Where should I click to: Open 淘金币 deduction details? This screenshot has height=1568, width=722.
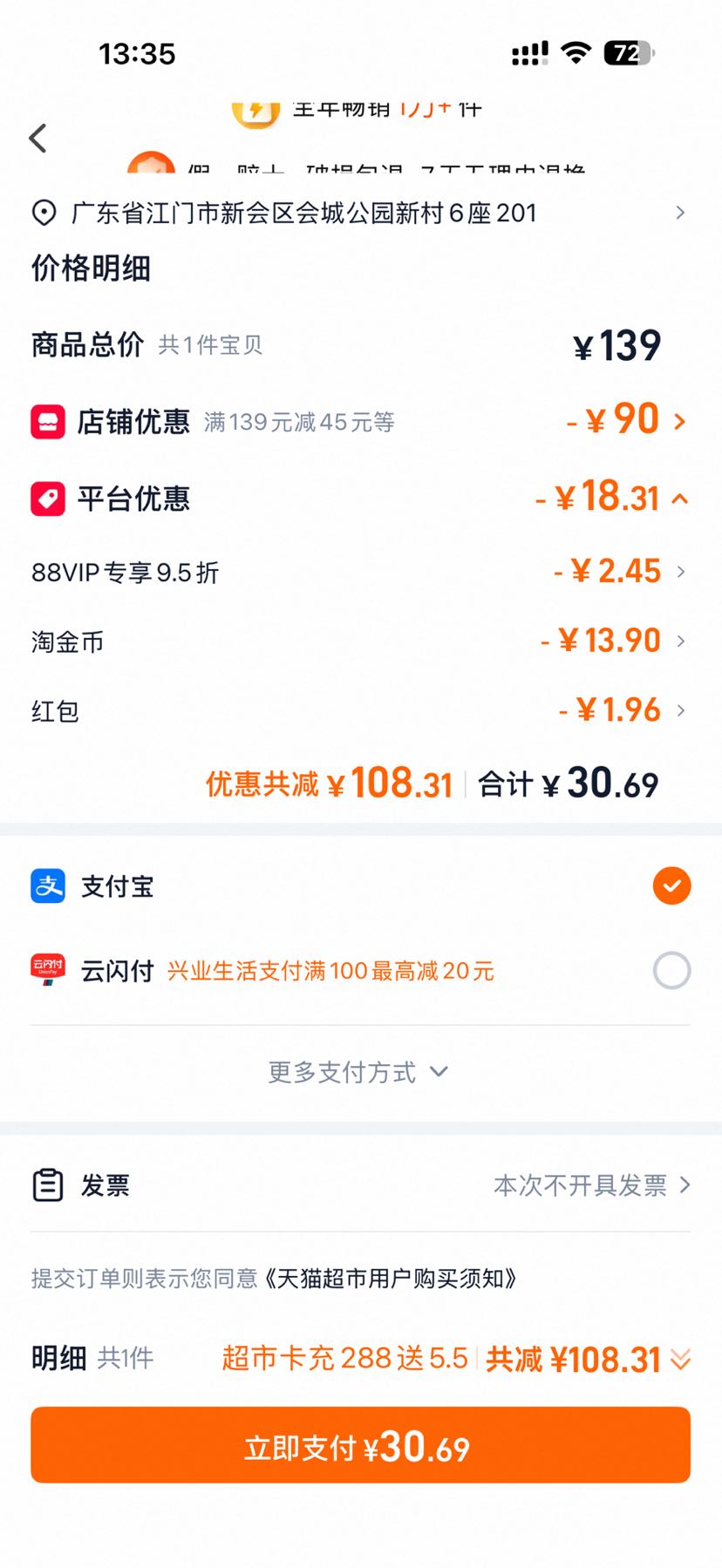click(x=360, y=641)
